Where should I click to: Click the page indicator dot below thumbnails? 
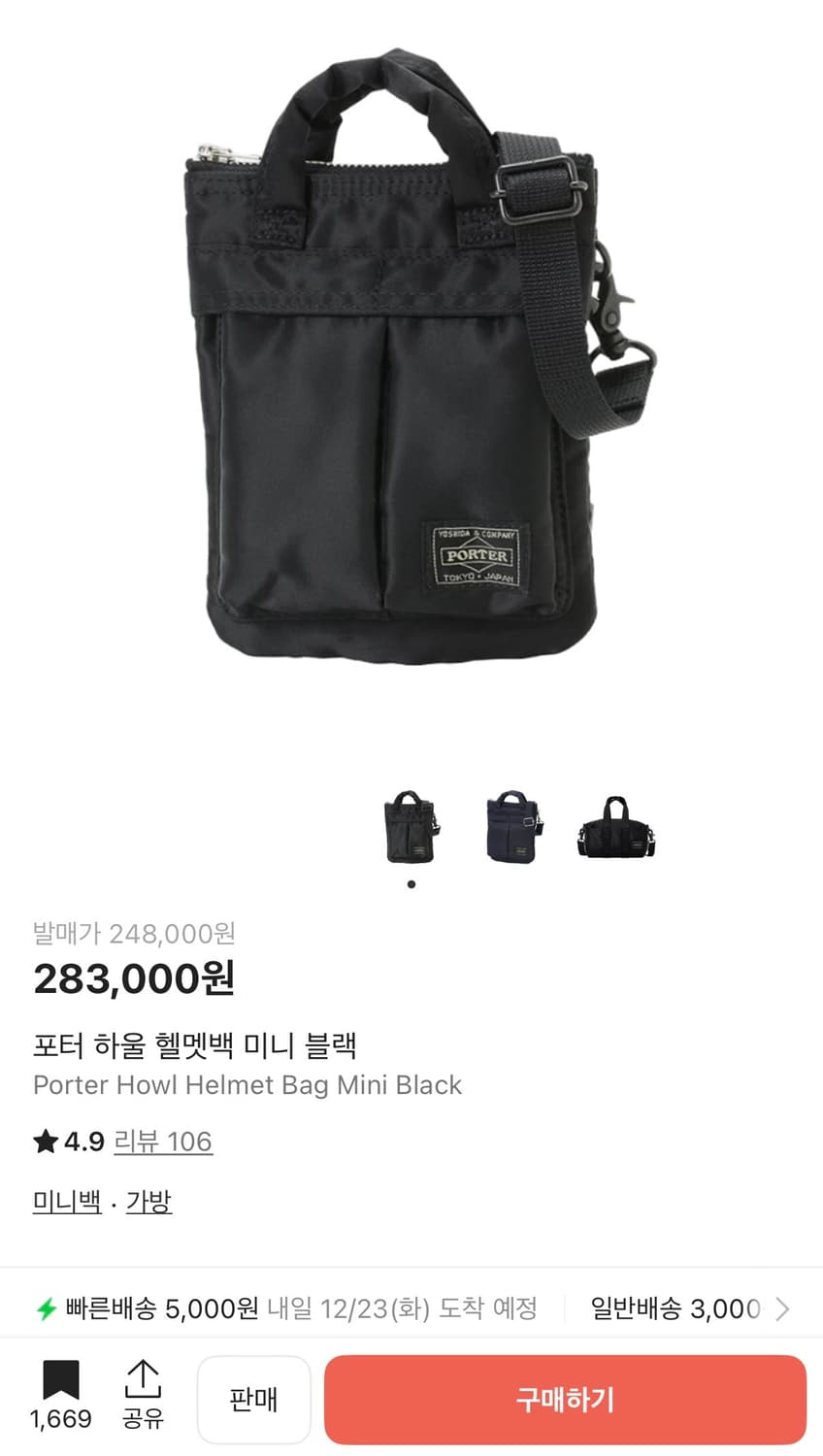[x=411, y=883]
